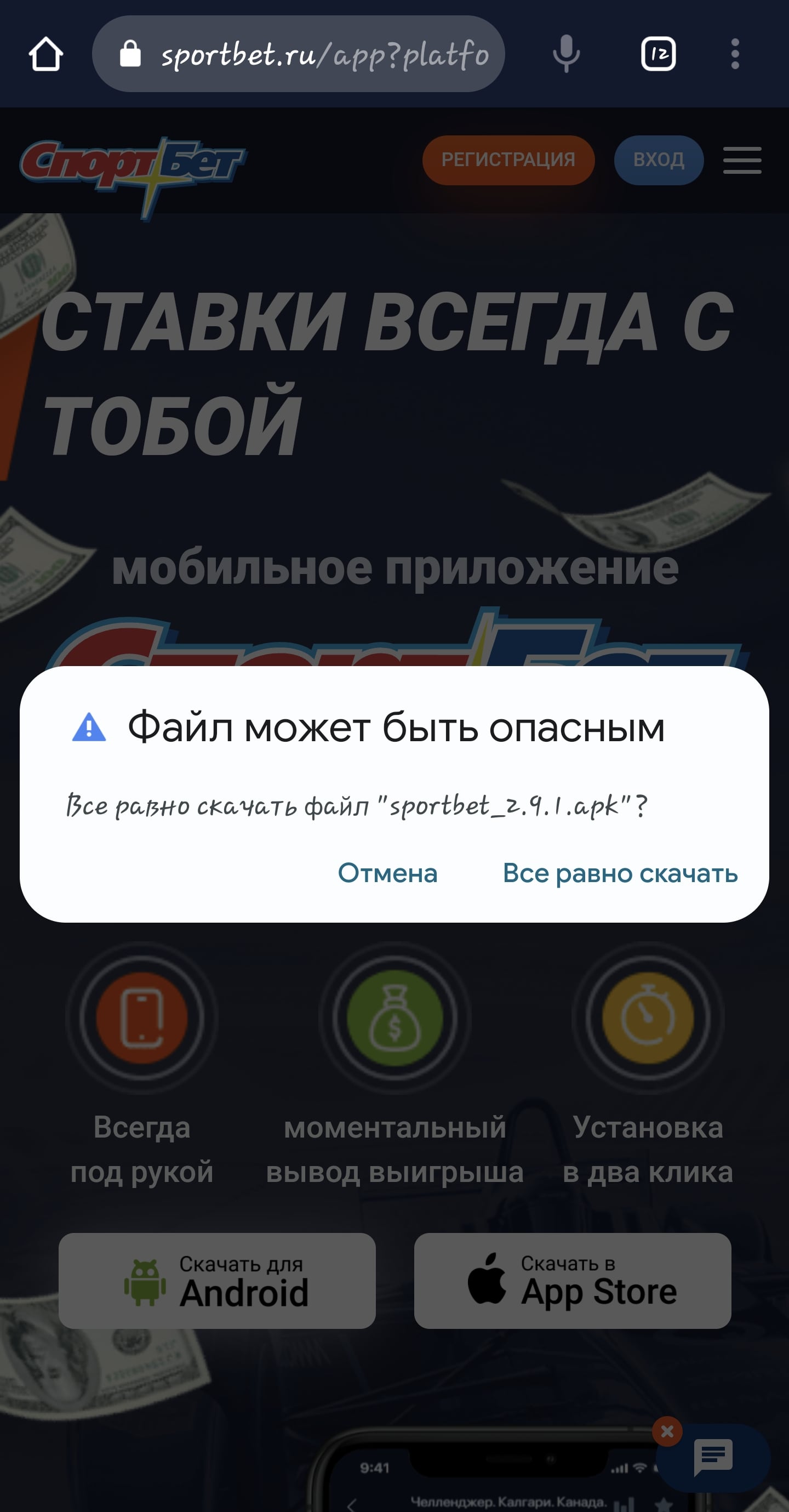Start voice search with the microphone
The image size is (789, 1512).
566,54
